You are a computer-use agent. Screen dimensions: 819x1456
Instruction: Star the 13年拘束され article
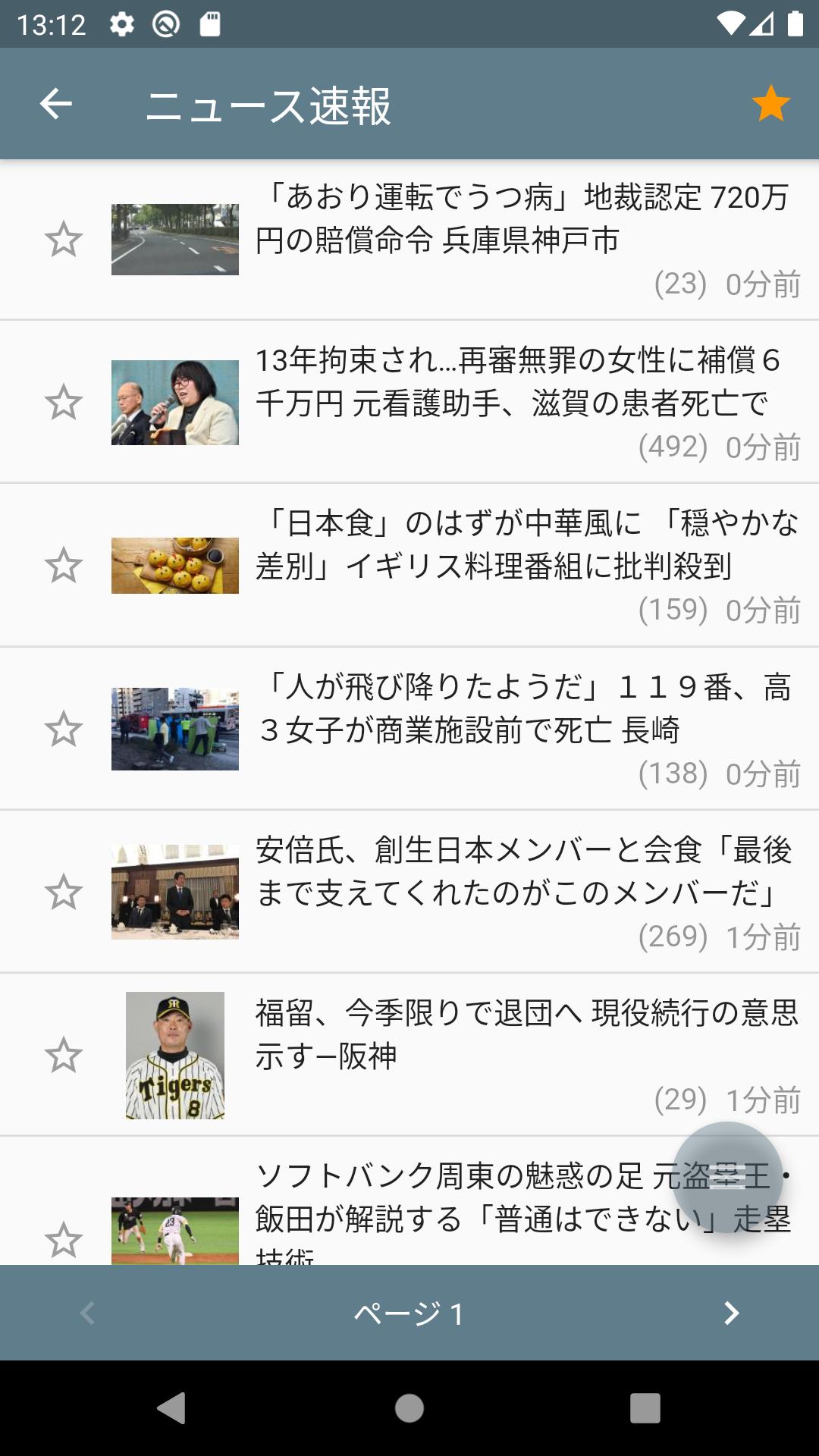(63, 403)
